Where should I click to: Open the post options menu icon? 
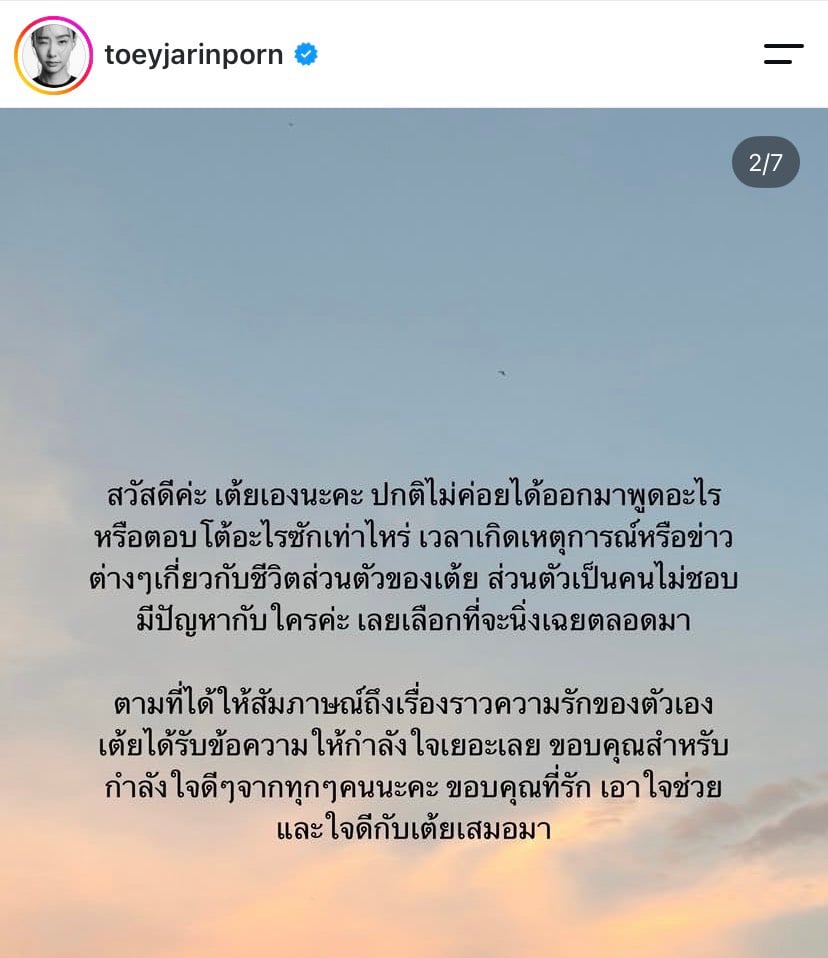click(x=783, y=54)
